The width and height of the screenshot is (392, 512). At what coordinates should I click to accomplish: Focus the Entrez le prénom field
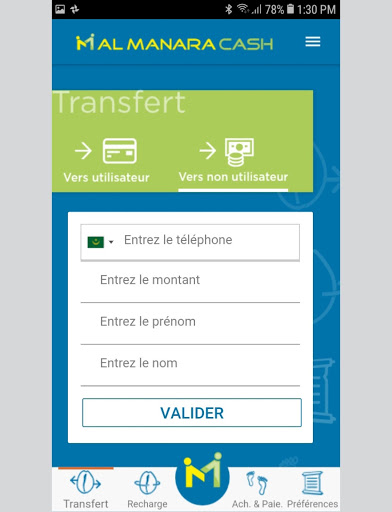coord(190,322)
